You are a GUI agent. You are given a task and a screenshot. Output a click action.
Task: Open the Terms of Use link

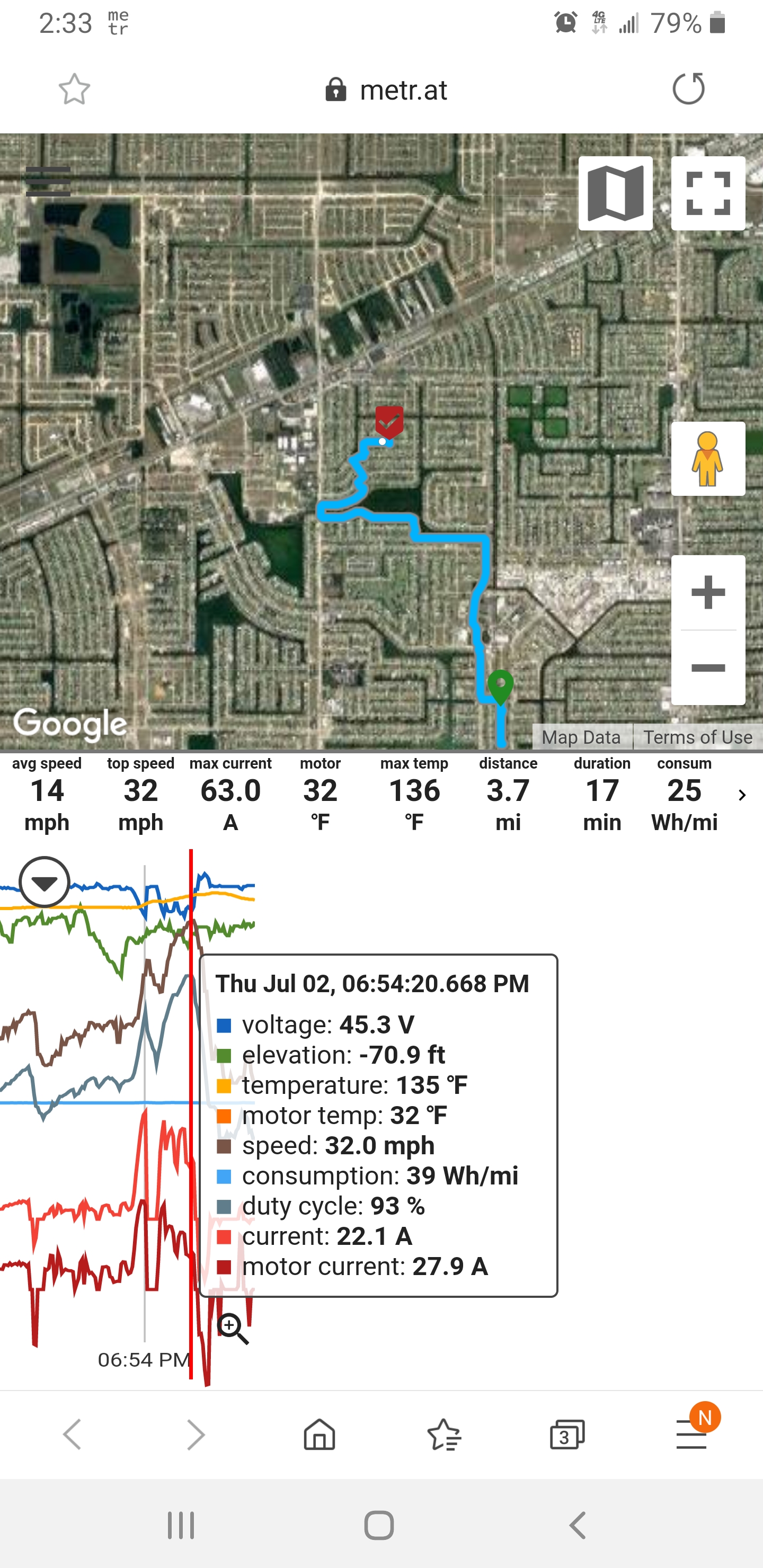click(x=698, y=737)
